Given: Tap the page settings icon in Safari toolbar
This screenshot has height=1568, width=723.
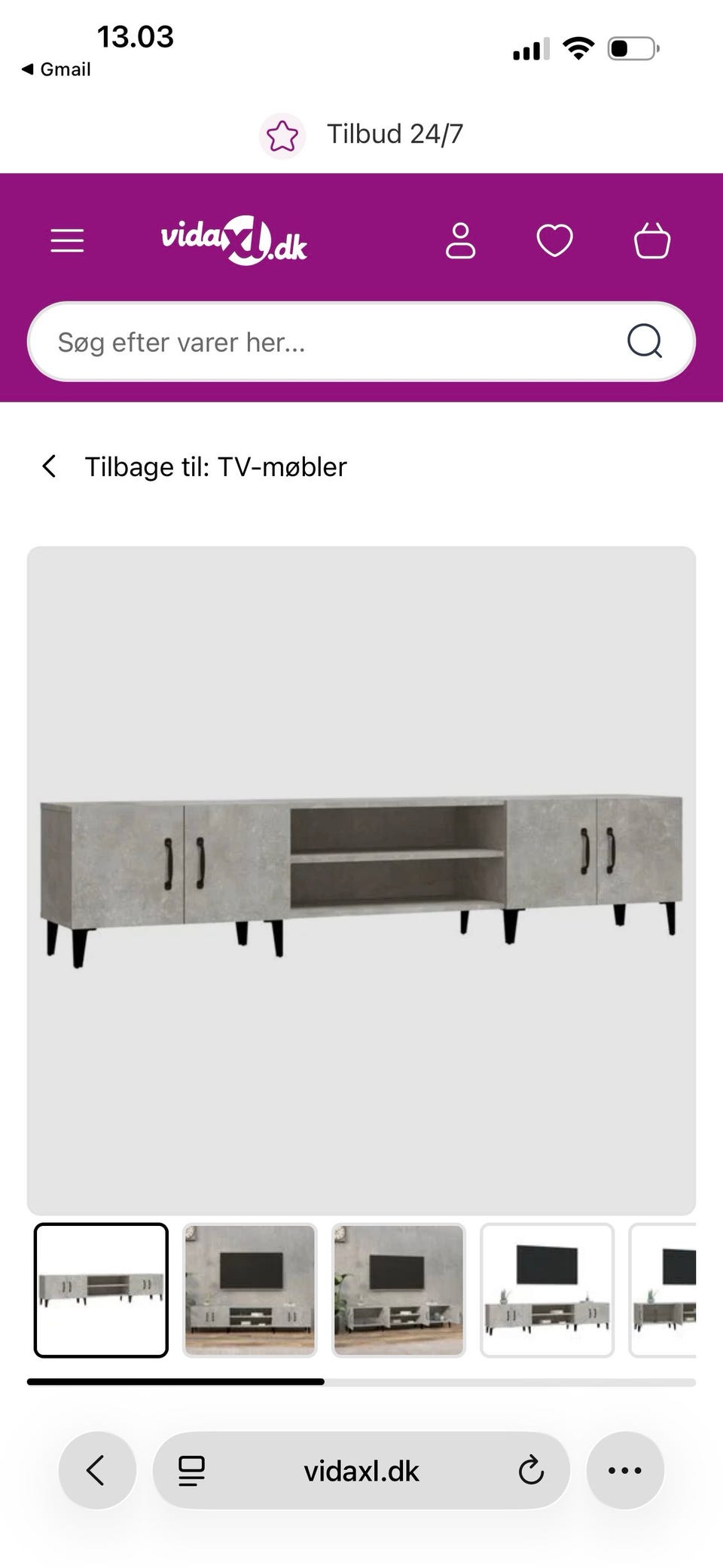Looking at the screenshot, I should (192, 1470).
